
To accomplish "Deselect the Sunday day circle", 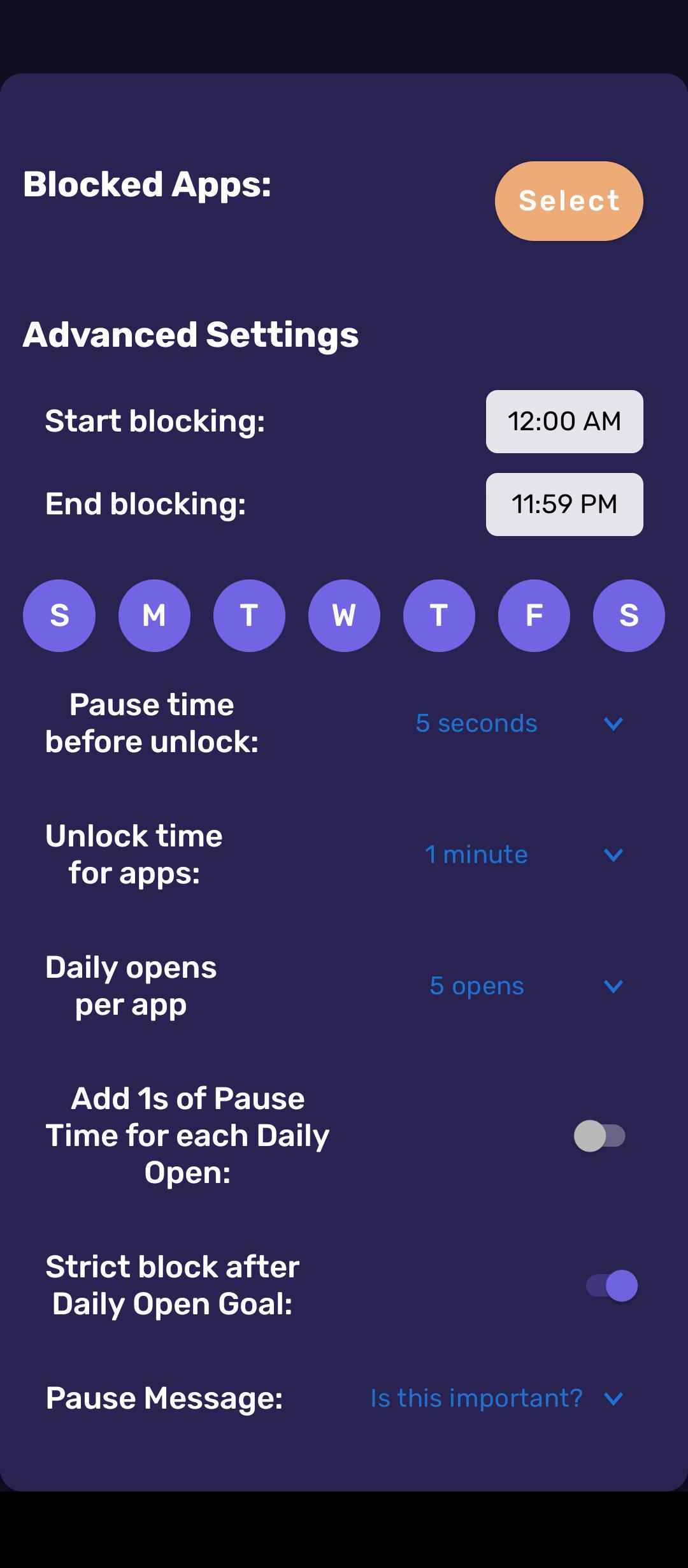I will (59, 615).
